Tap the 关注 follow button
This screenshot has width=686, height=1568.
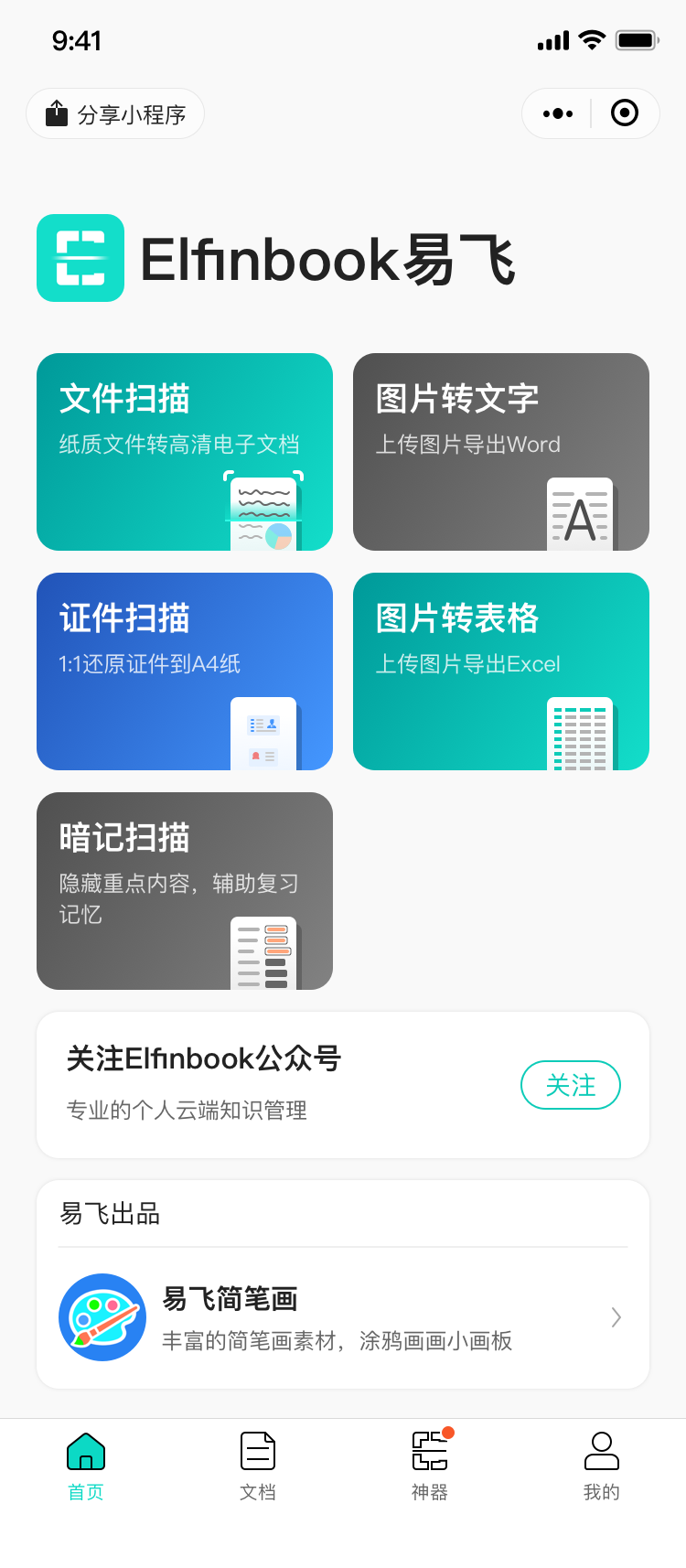[x=571, y=1085]
